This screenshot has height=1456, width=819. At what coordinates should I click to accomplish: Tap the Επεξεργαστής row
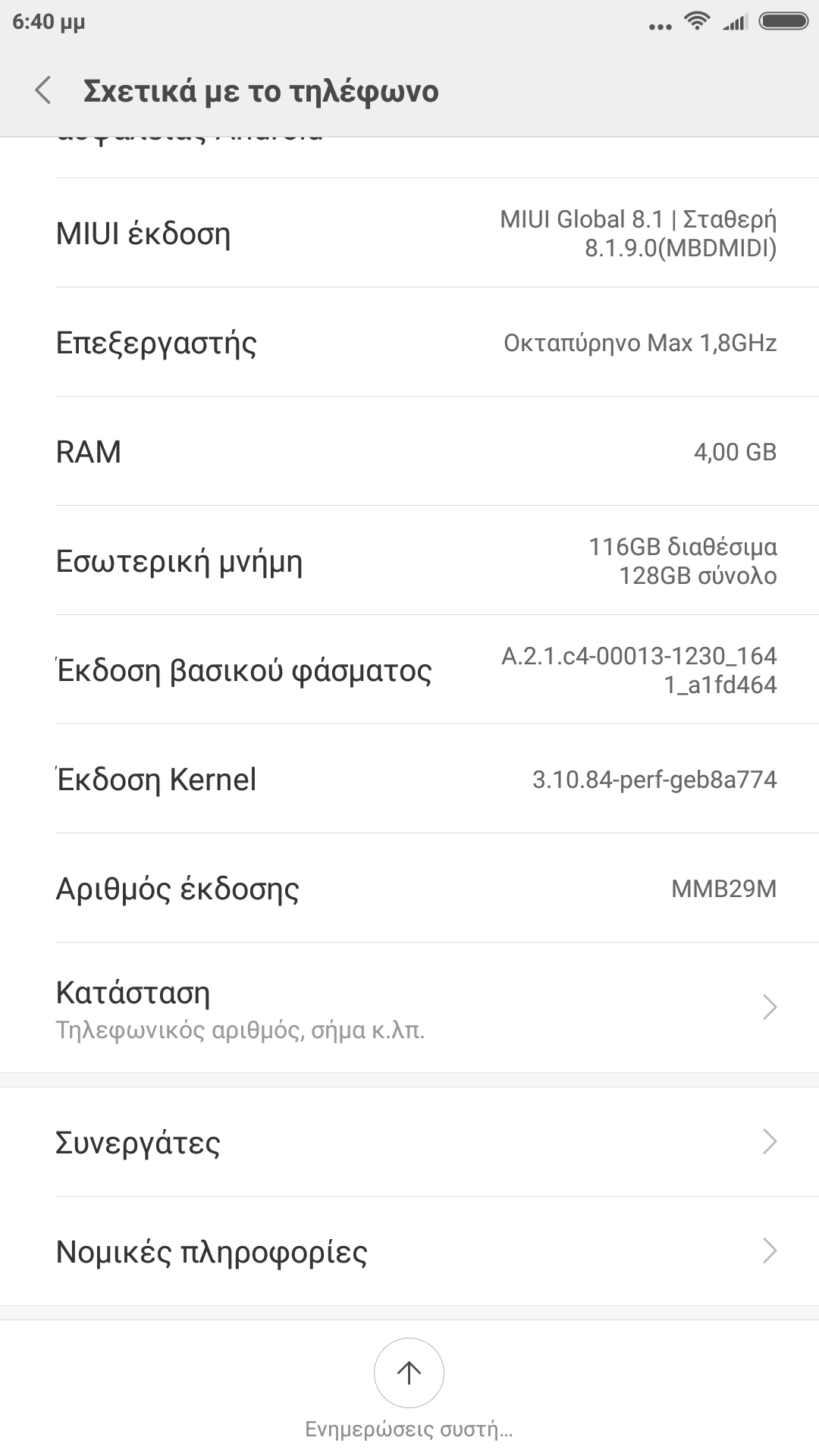click(x=409, y=343)
